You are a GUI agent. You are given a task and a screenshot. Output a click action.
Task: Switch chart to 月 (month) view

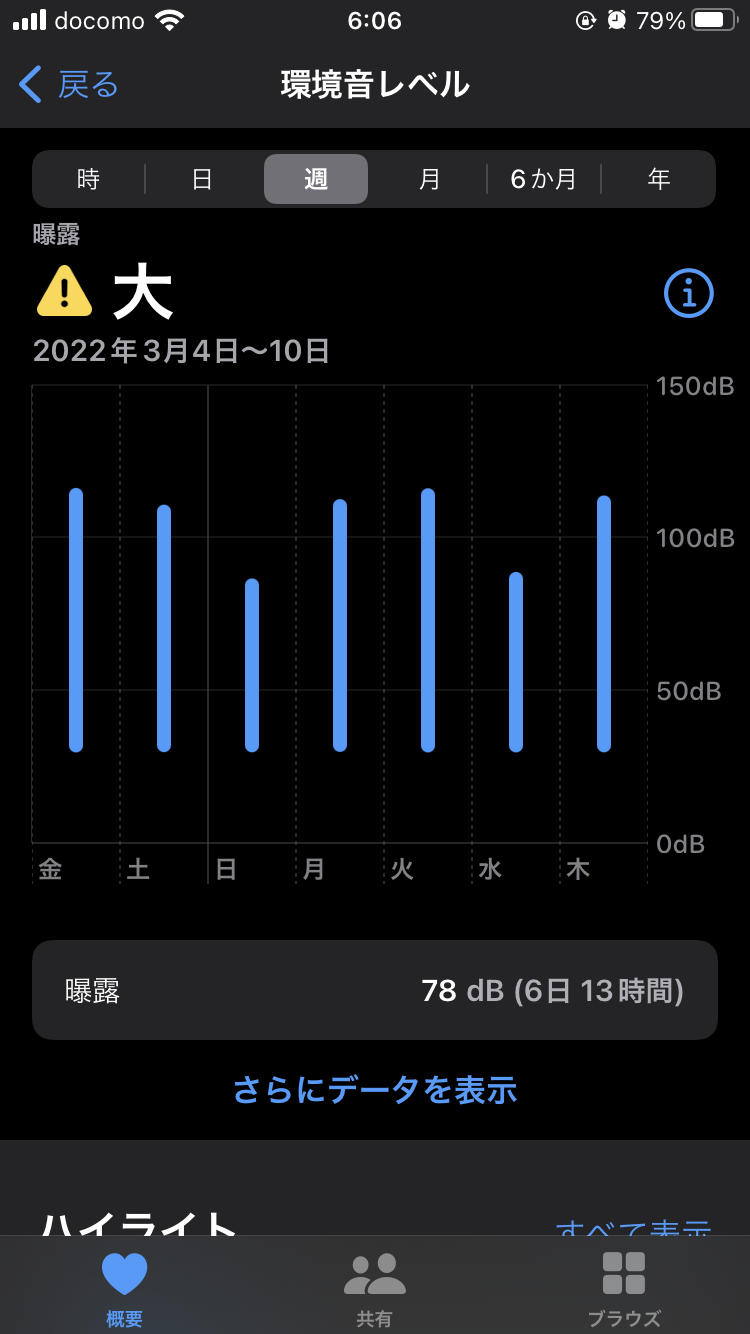click(x=429, y=179)
